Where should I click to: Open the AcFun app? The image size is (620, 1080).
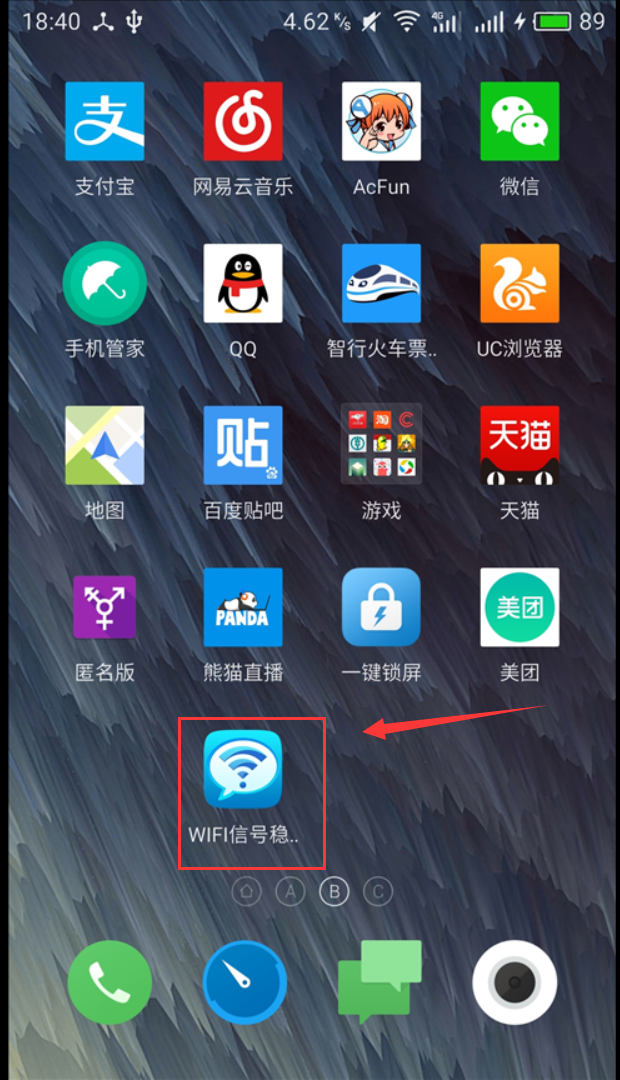click(381, 122)
